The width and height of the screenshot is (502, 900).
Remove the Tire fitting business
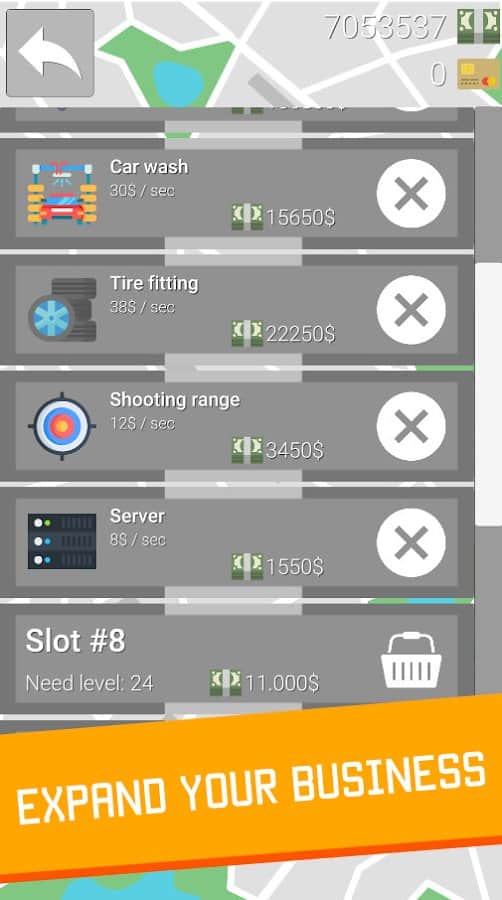[411, 310]
